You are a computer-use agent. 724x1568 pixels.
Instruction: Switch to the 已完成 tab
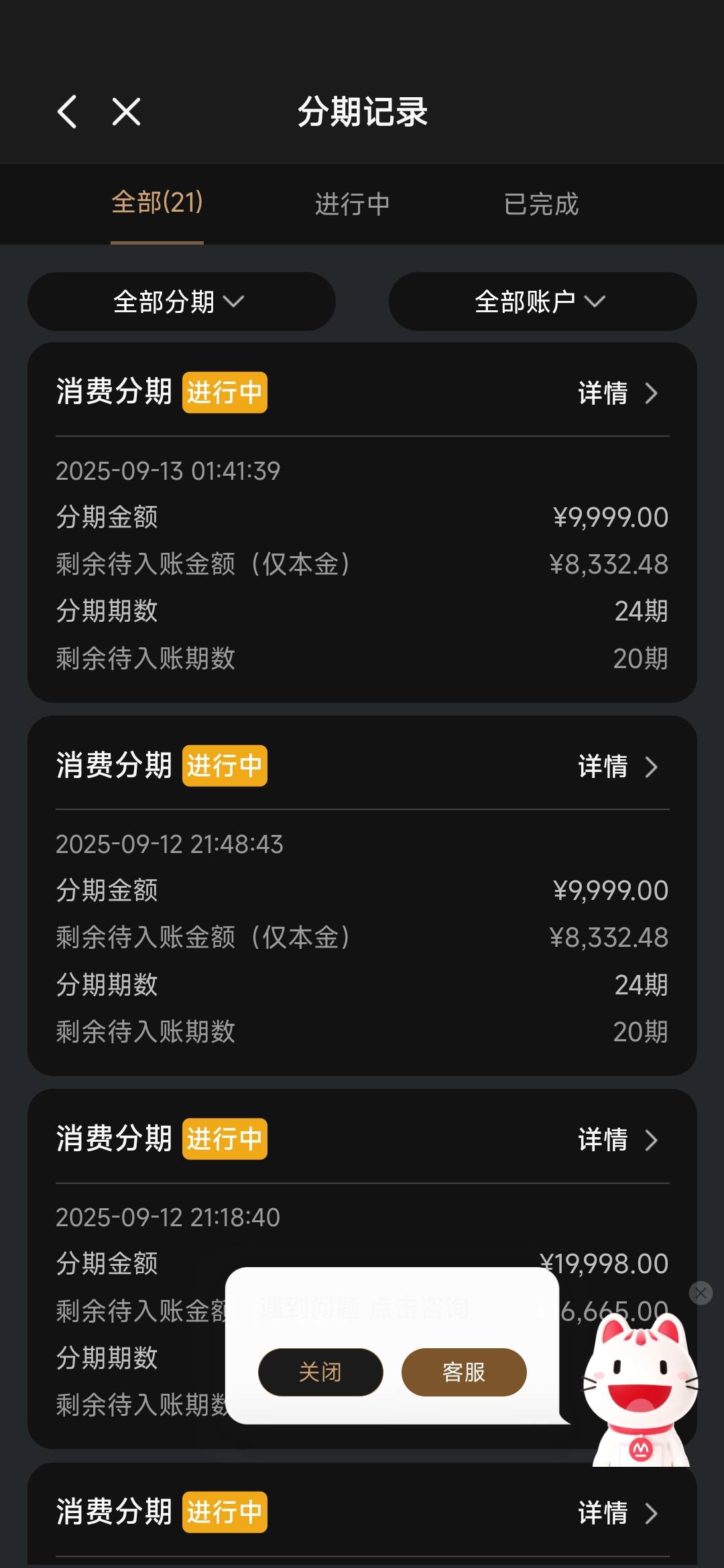[x=541, y=204]
